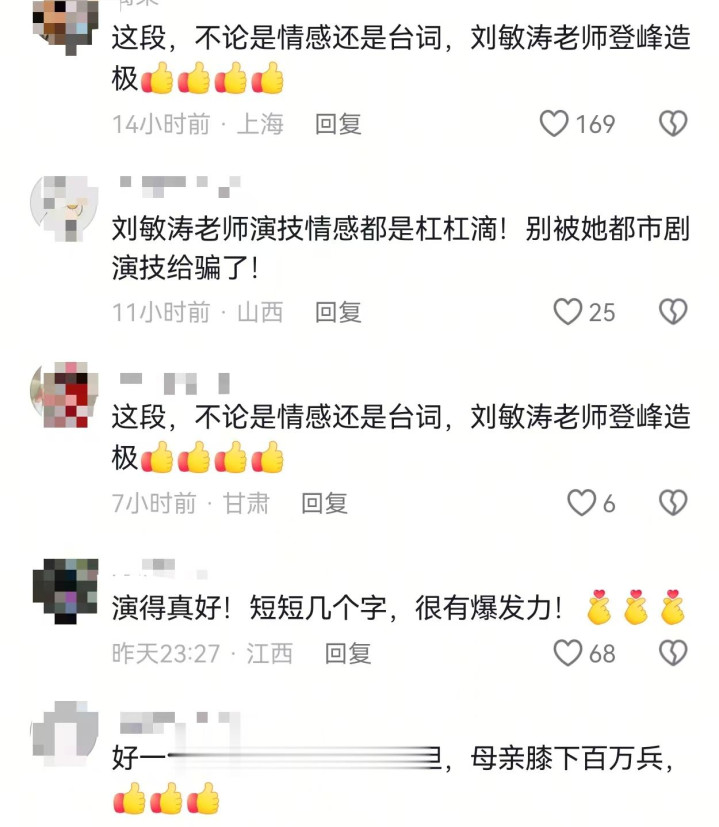Reply to the 14小时前 上海 comment
The width and height of the screenshot is (719, 827).
coord(338,124)
